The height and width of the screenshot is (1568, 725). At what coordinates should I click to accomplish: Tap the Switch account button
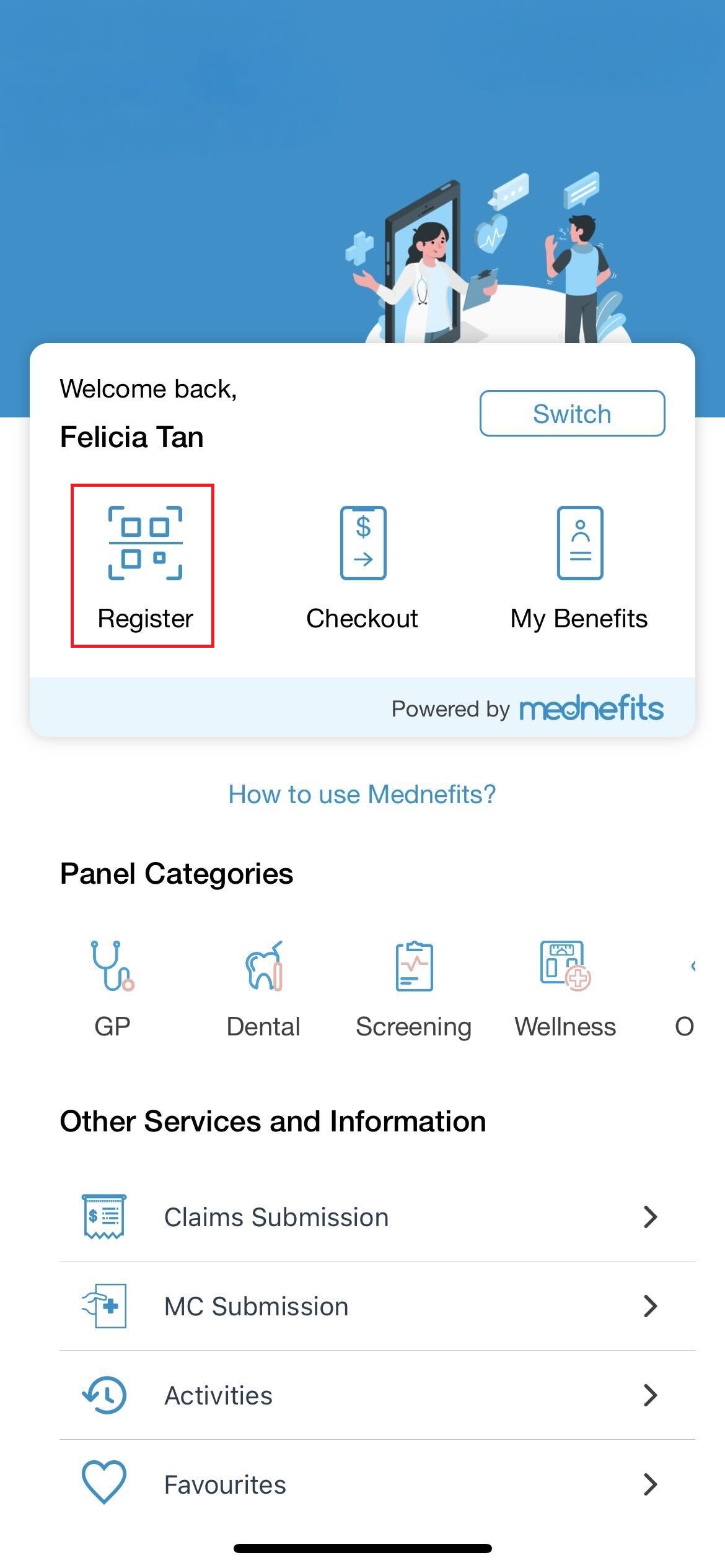[x=572, y=414]
